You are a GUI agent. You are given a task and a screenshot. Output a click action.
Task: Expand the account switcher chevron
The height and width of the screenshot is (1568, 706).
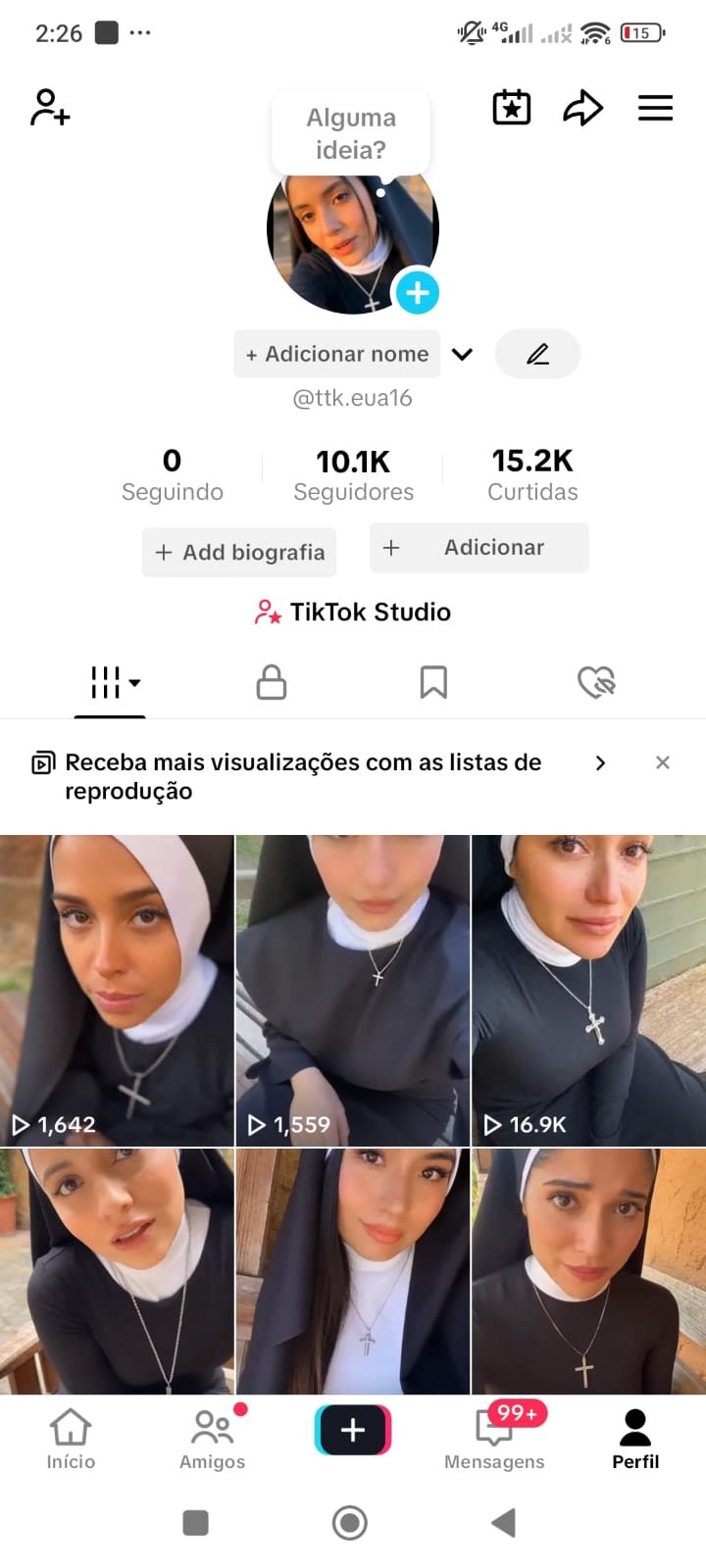coord(463,354)
